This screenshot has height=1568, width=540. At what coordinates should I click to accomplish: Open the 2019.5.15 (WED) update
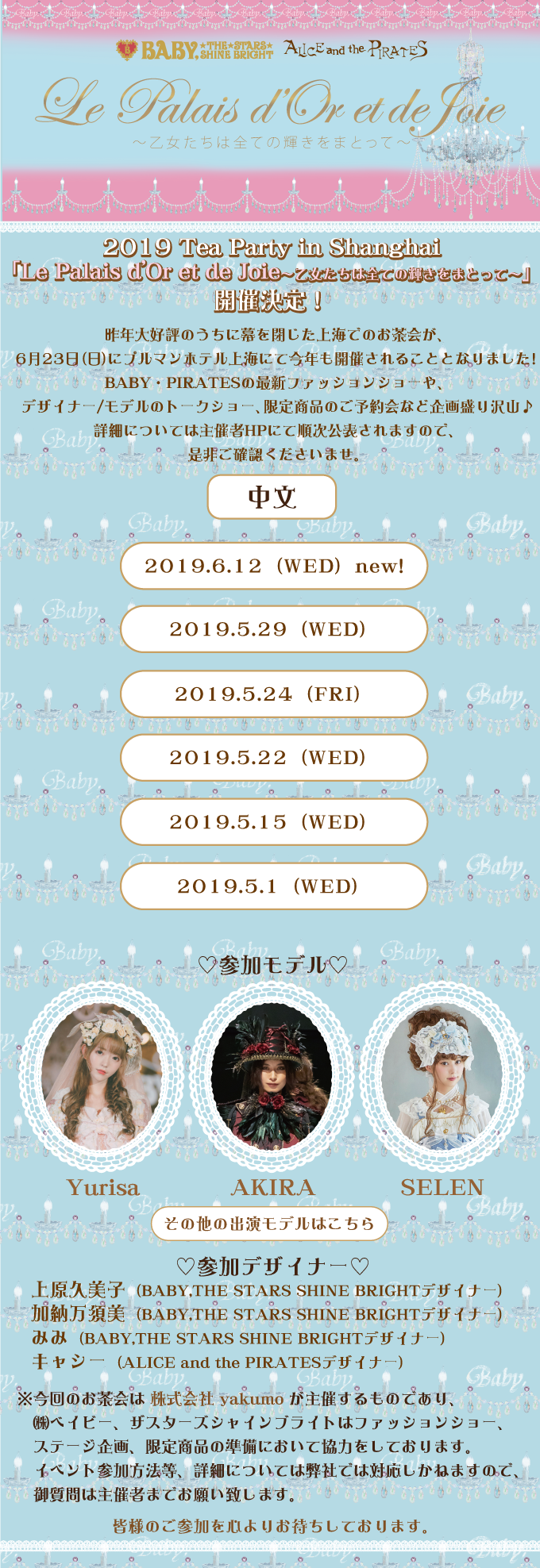coord(274,822)
